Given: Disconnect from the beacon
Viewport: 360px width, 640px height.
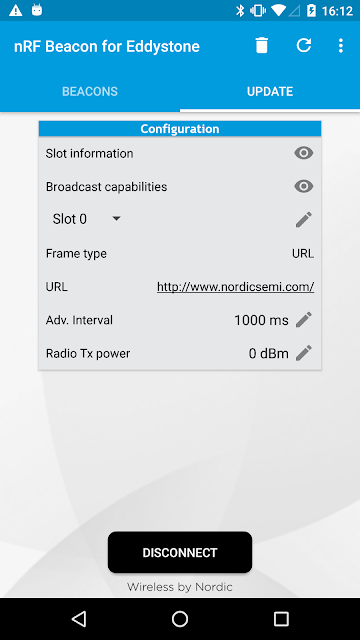Looking at the screenshot, I should (180, 552).
